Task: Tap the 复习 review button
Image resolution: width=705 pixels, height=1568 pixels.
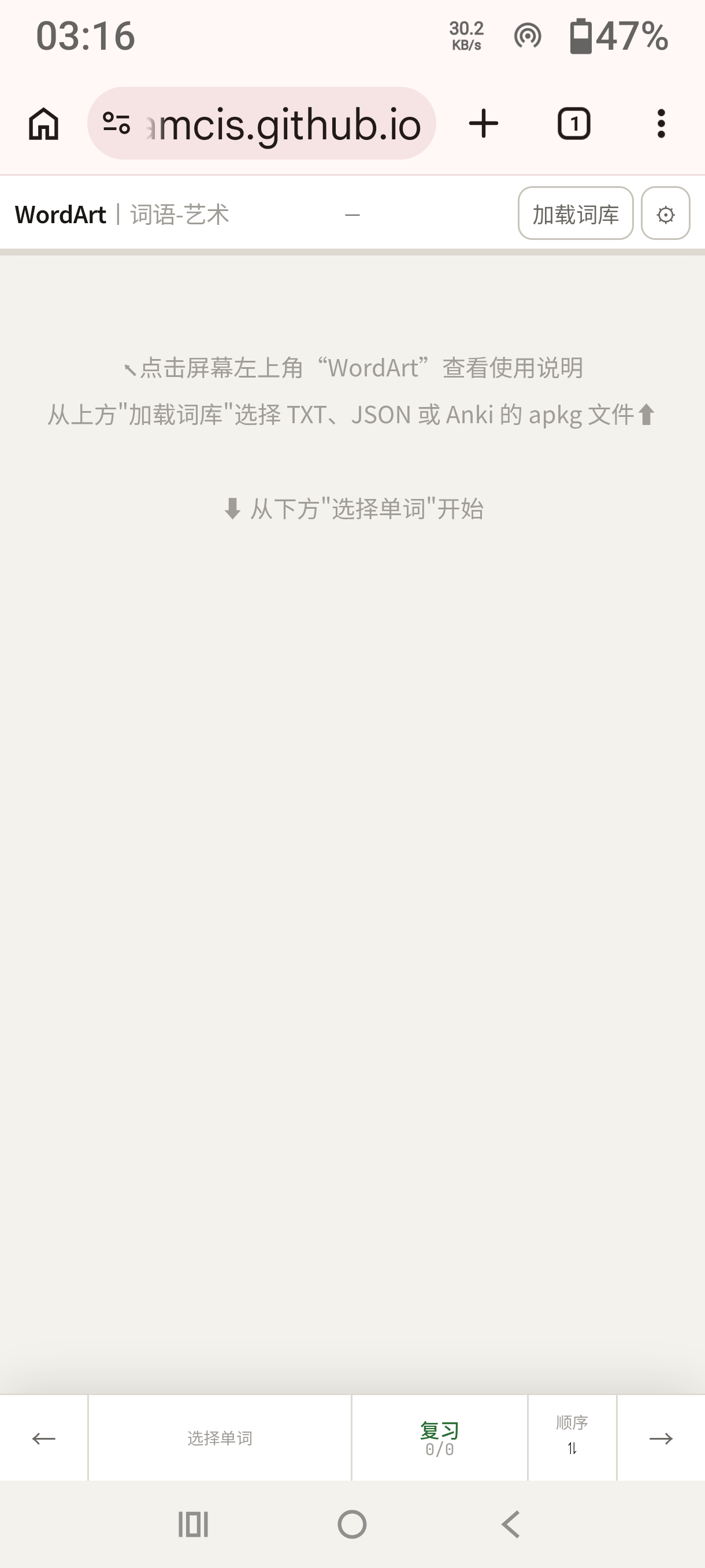Action: click(439, 1438)
